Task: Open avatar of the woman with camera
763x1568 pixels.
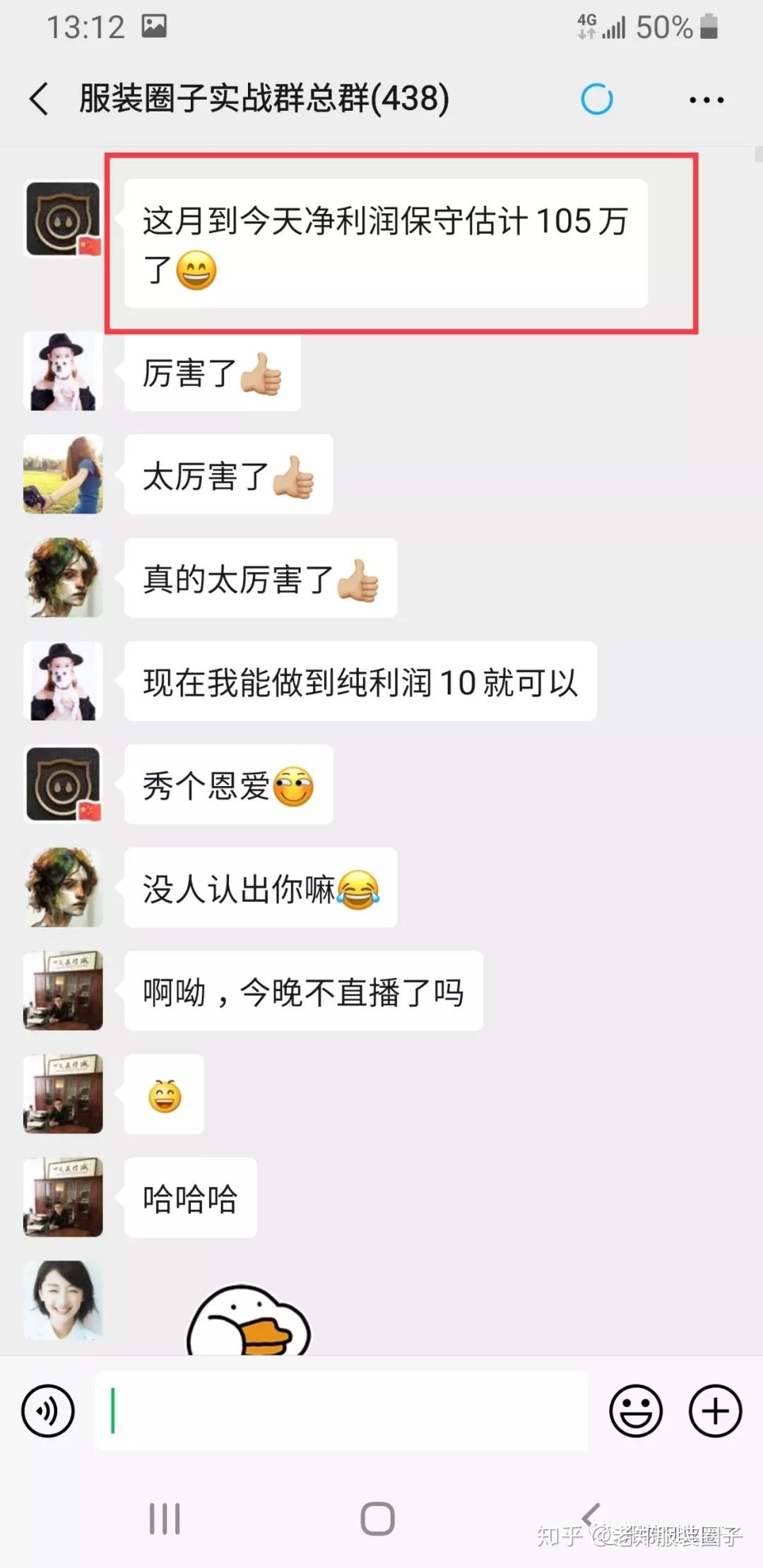Action: pos(62,475)
